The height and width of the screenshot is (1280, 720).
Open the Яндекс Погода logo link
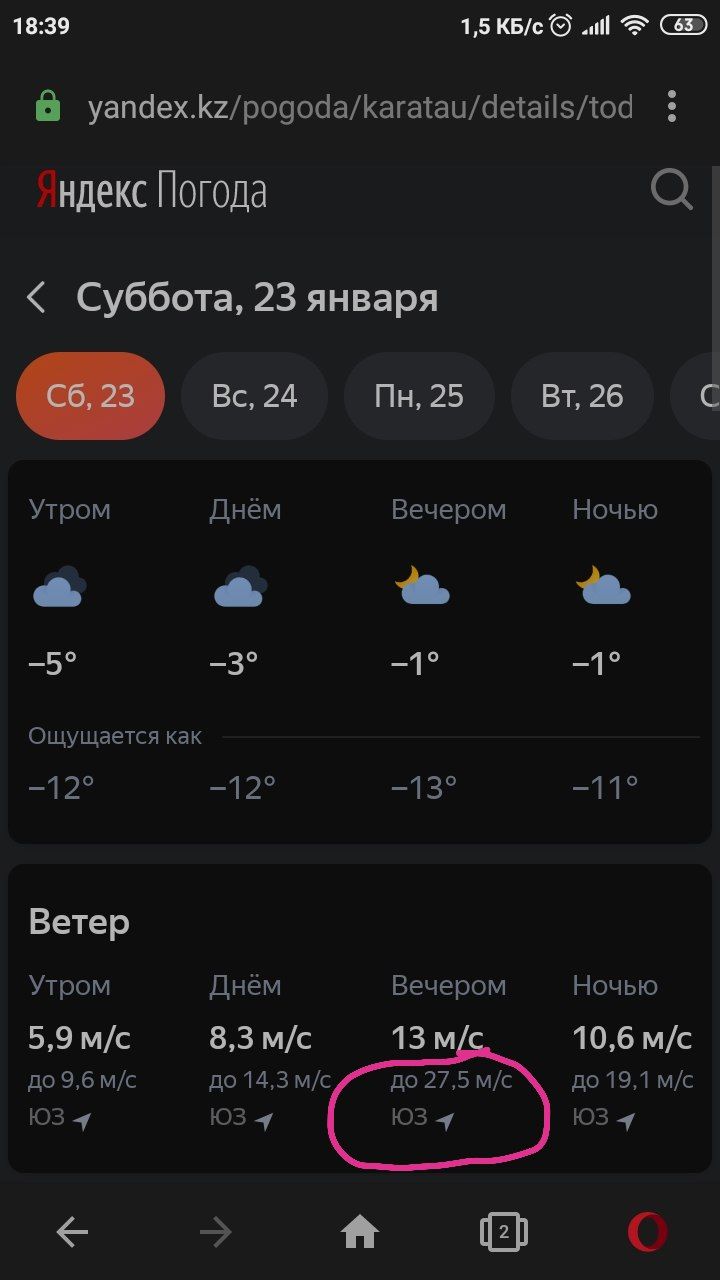(x=152, y=190)
